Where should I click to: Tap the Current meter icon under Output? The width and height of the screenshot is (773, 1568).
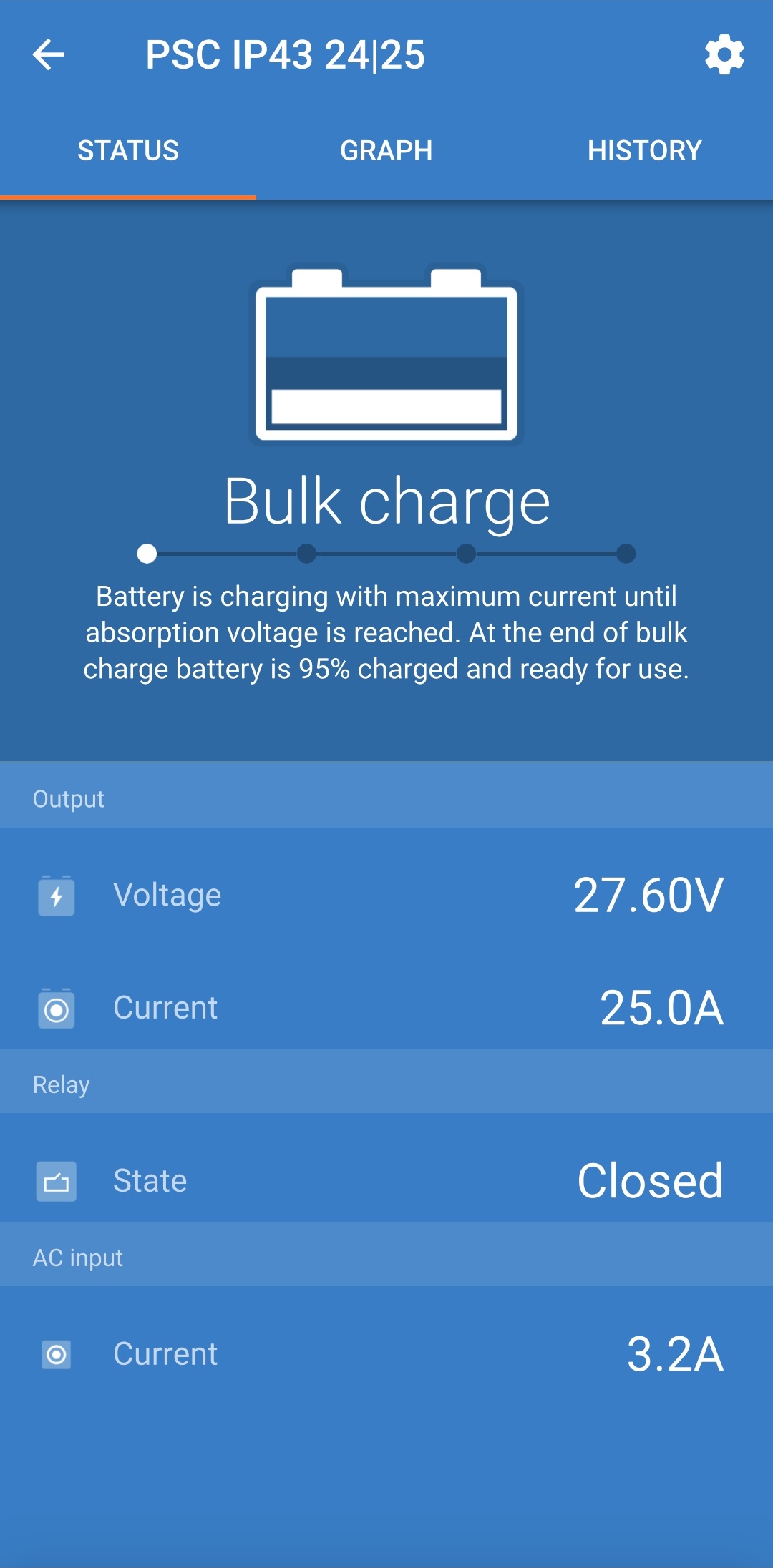(57, 1009)
